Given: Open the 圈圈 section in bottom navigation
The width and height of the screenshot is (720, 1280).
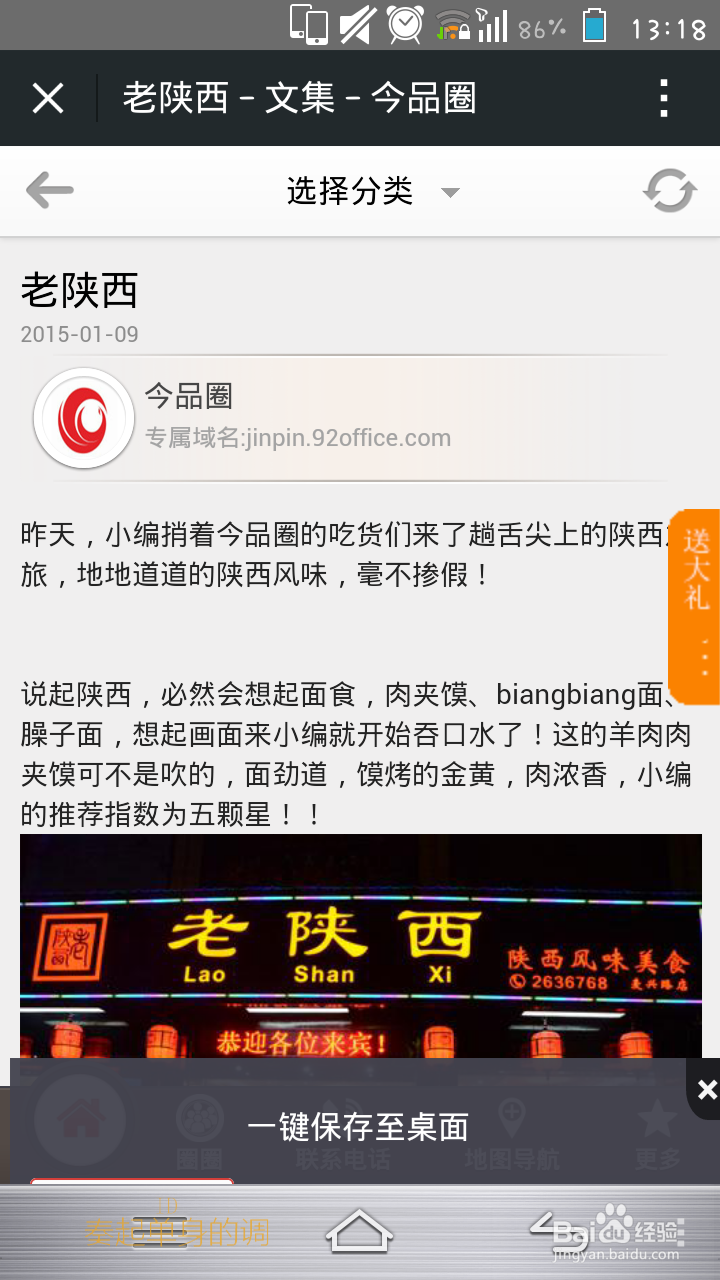Looking at the screenshot, I should [200, 1128].
